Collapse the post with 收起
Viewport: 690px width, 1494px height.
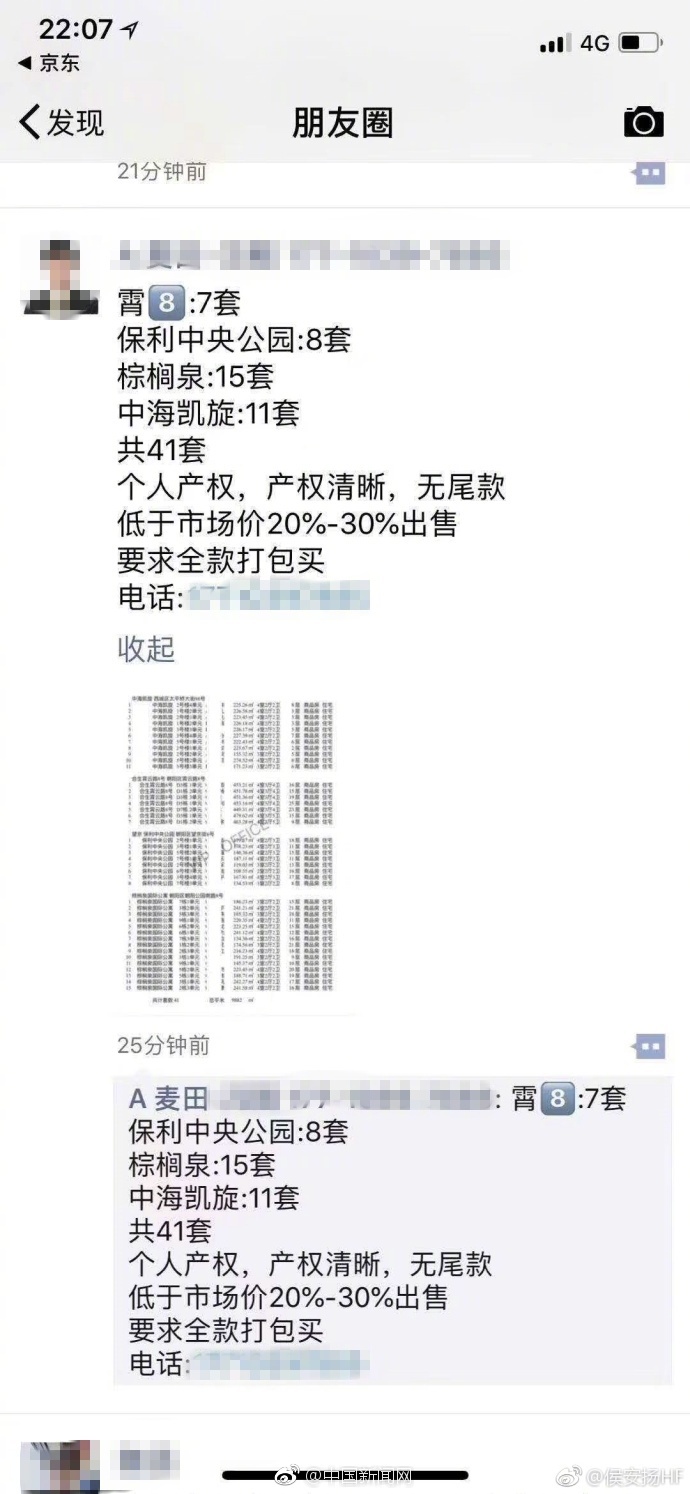click(146, 648)
